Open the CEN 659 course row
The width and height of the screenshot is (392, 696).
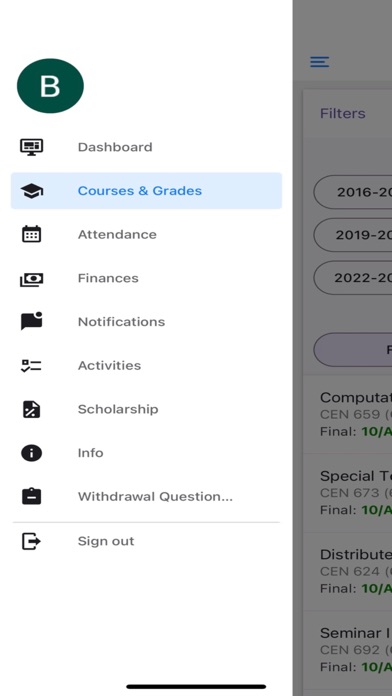(x=348, y=414)
